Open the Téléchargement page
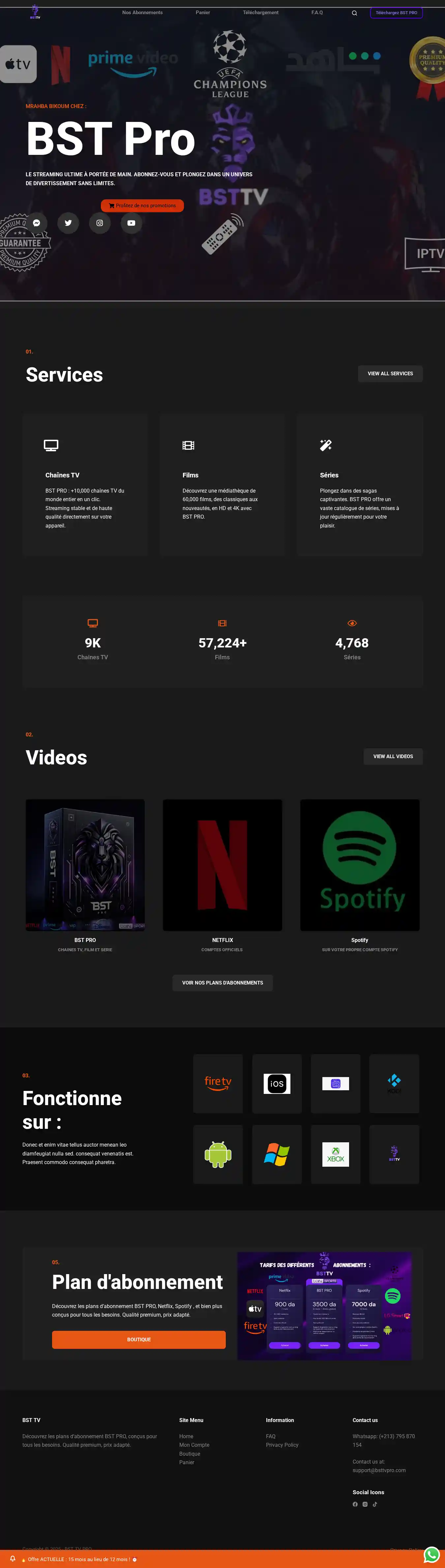This screenshot has height=1568, width=445. (x=260, y=12)
